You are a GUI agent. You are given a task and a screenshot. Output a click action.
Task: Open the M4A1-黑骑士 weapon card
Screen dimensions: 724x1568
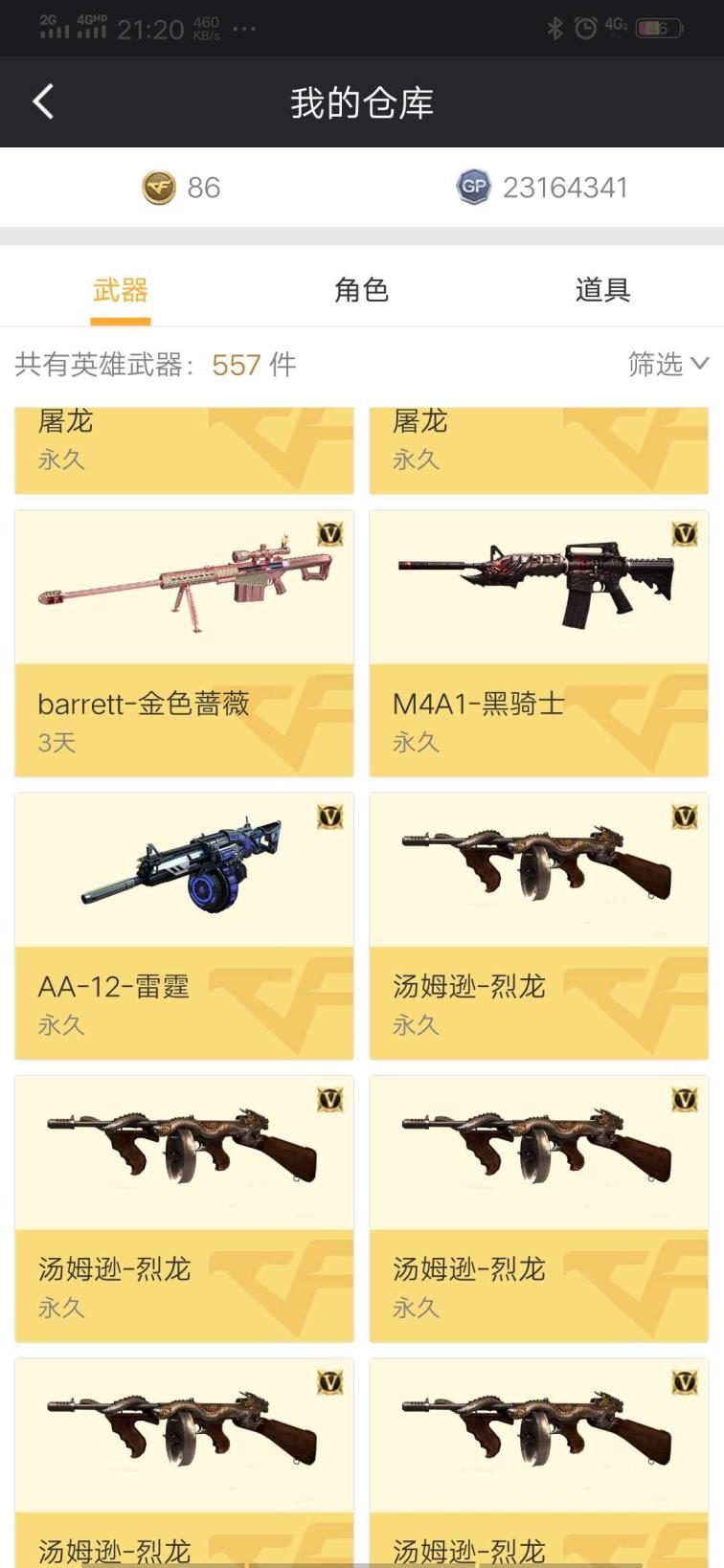[538, 642]
